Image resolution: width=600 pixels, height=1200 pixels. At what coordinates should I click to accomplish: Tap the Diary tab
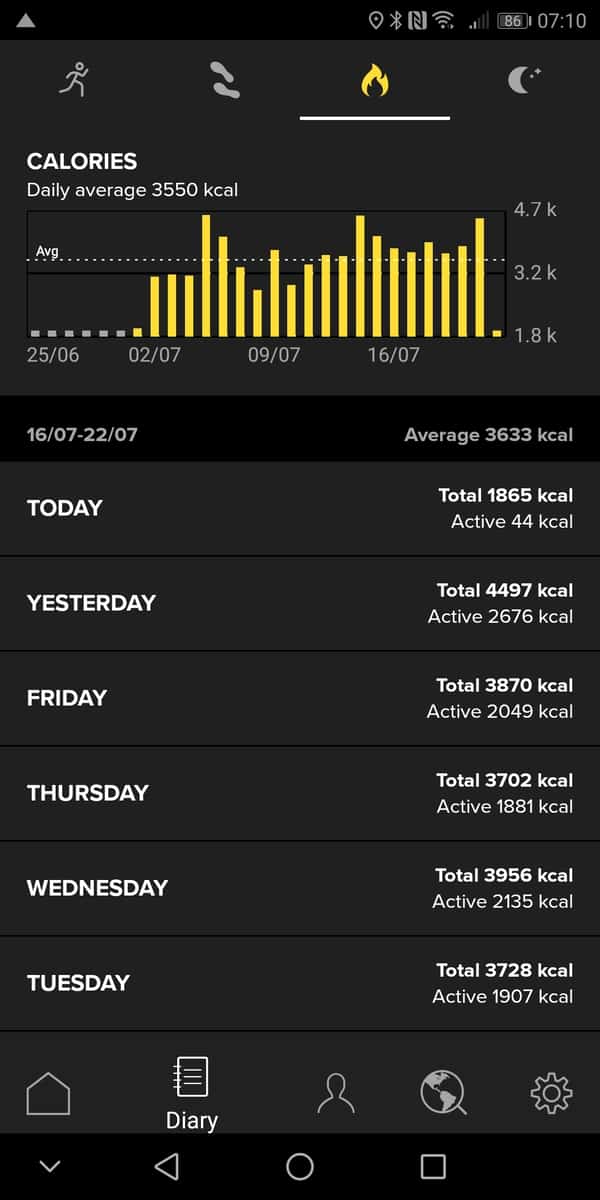[x=191, y=1093]
